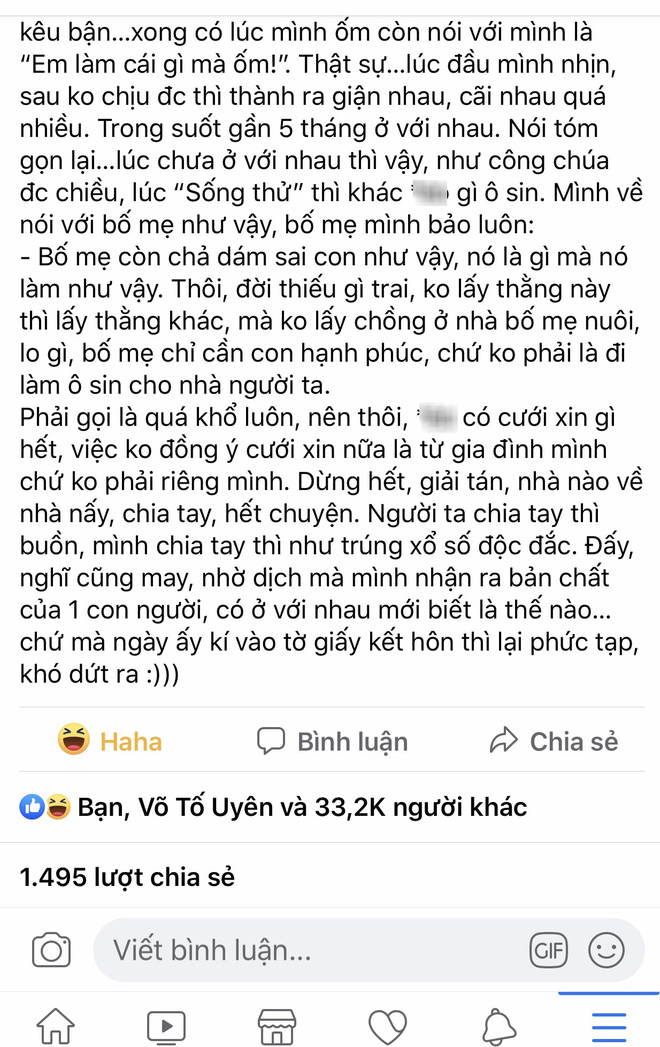Image resolution: width=660 pixels, height=1047 pixels.
Task: Share the post with Chia sẻ
Action: click(553, 741)
